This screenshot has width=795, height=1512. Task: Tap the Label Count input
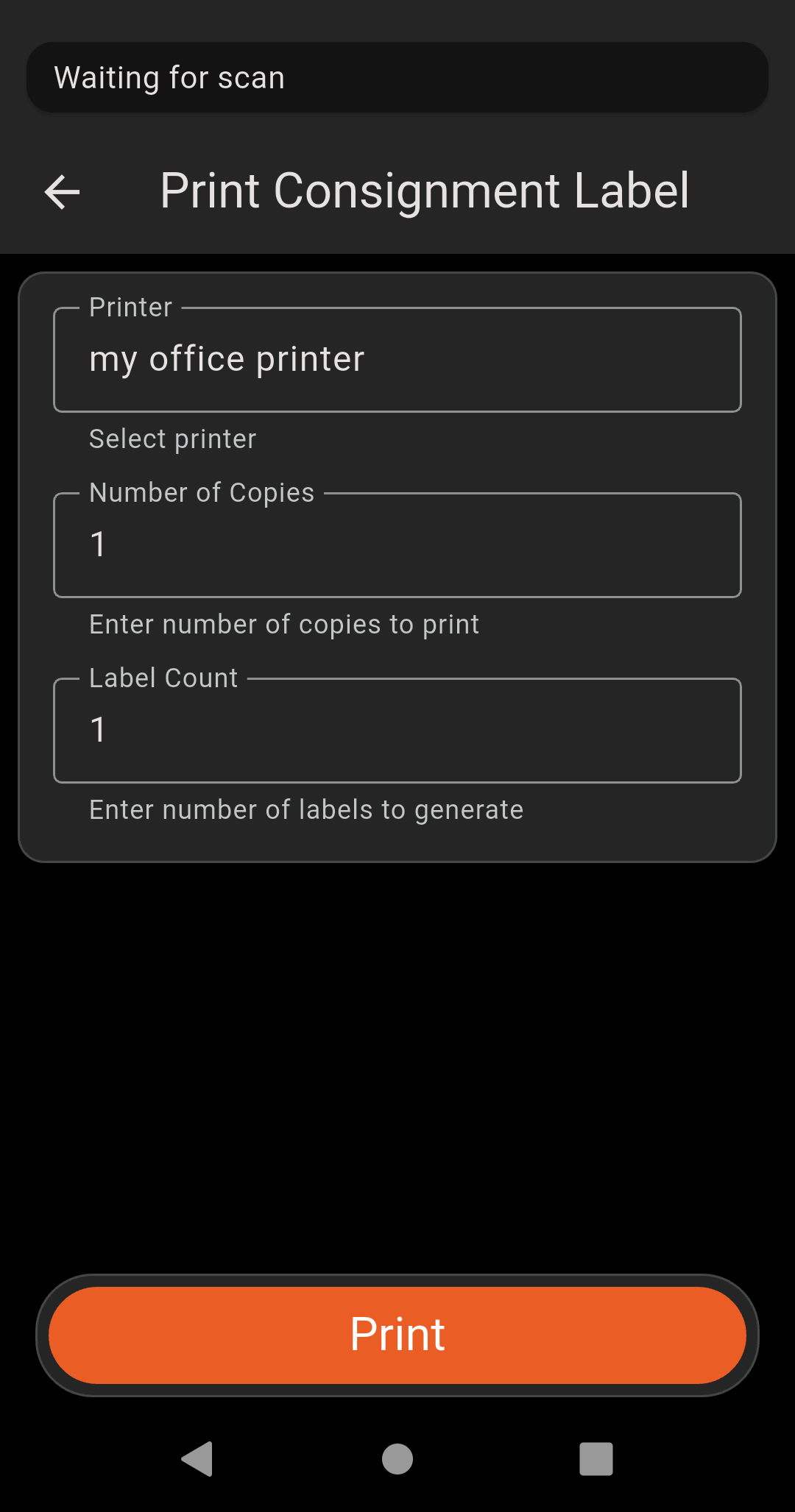397,730
